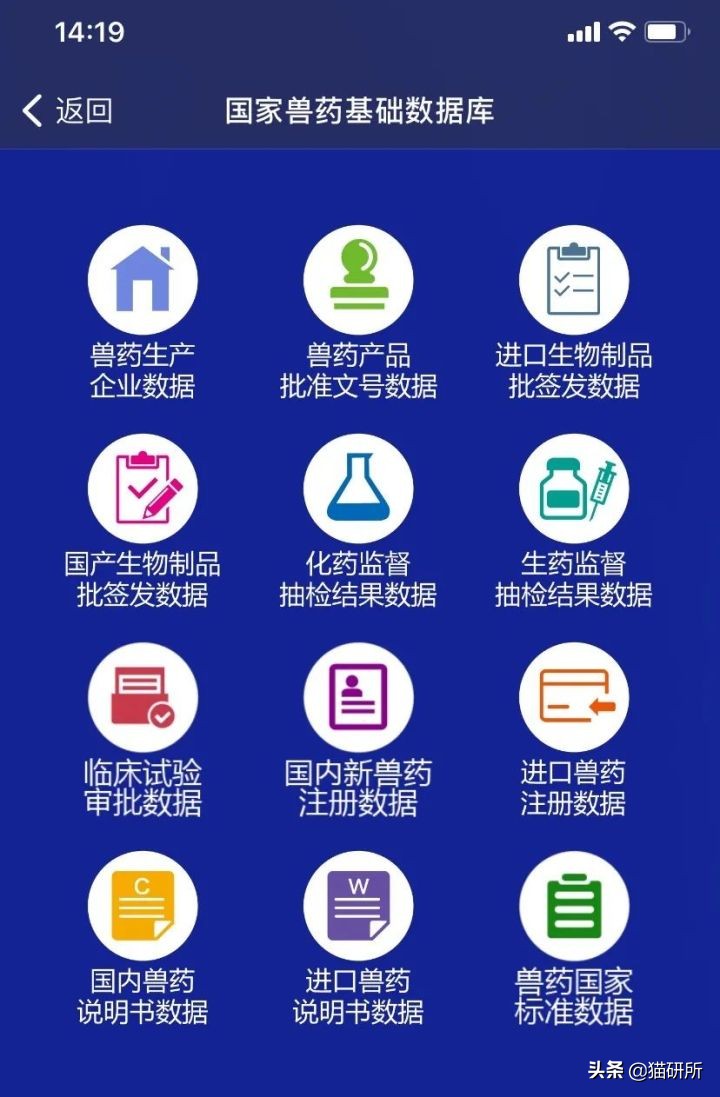720x1097 pixels.
Task: Open 临床试验审批数据 red card icon
Action: coord(143,697)
